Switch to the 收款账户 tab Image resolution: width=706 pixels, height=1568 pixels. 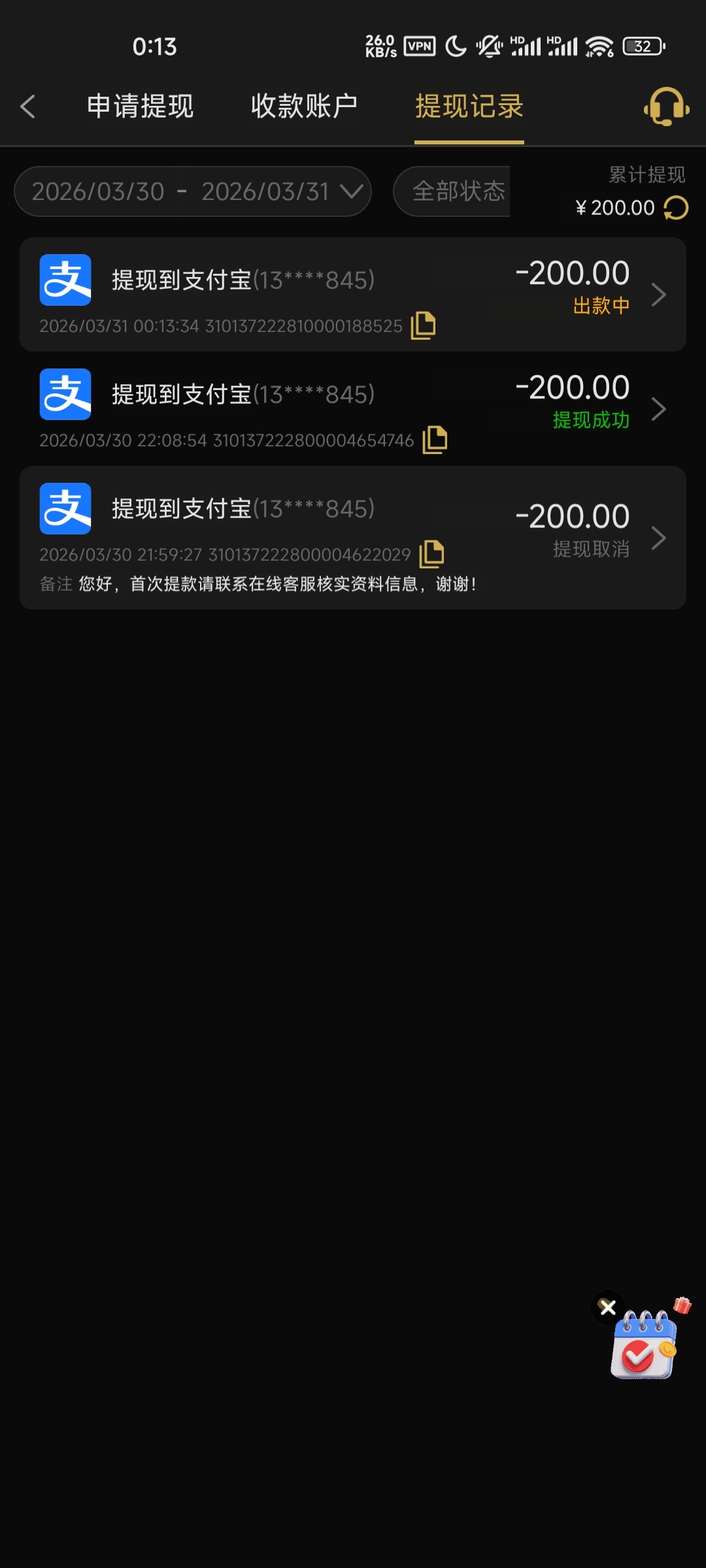tap(303, 105)
